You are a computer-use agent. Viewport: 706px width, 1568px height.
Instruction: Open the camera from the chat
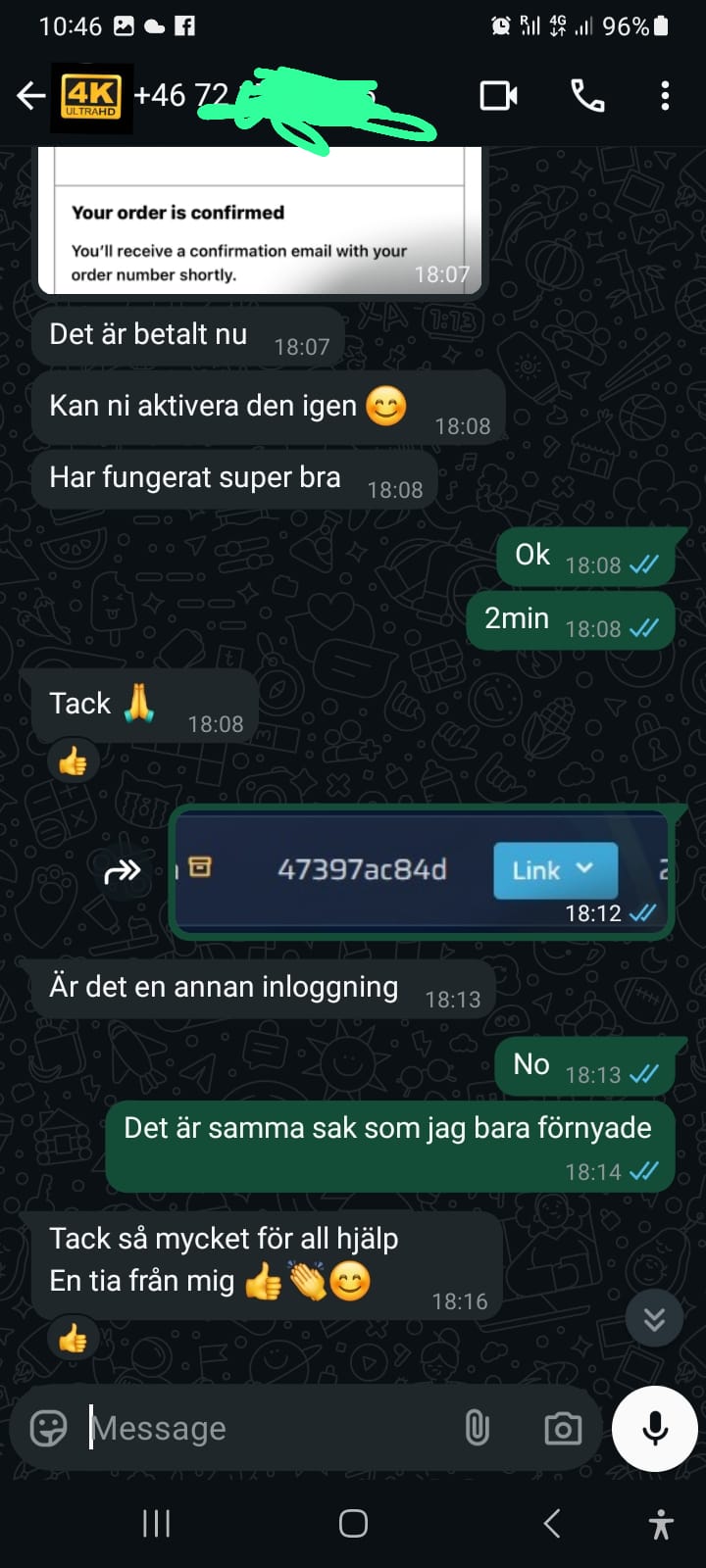tap(563, 1428)
